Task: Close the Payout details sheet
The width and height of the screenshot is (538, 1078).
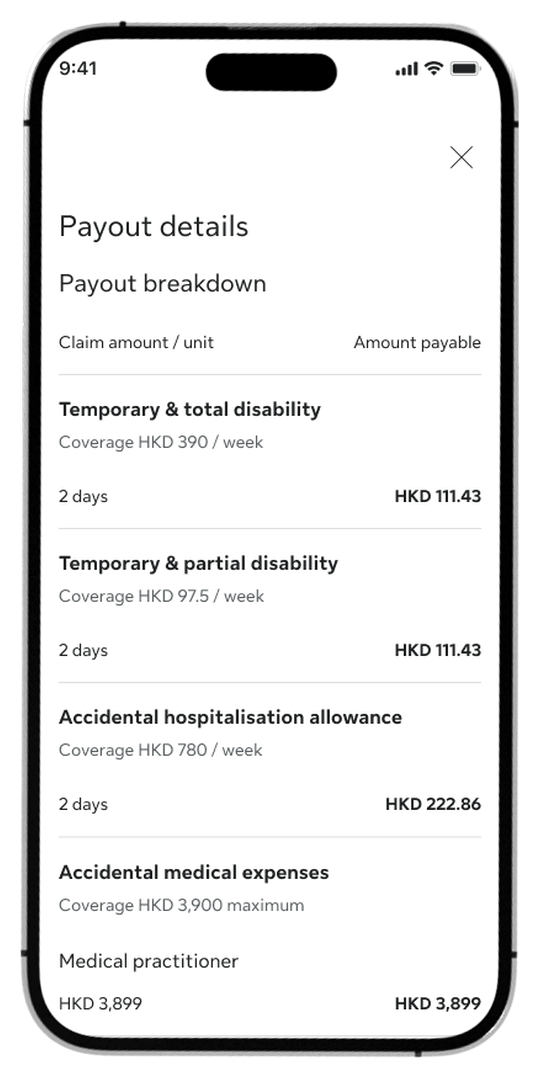Action: [x=461, y=157]
